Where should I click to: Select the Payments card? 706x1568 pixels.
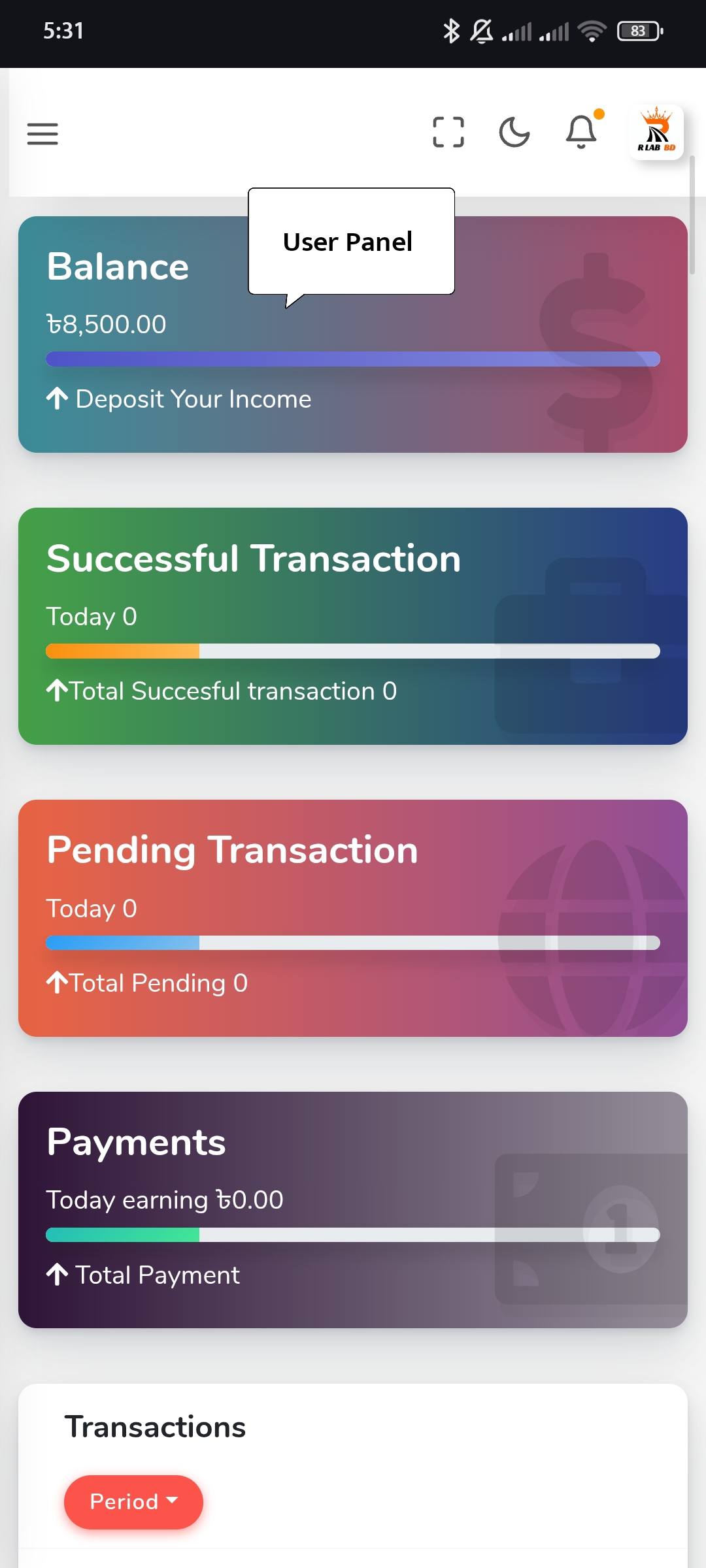(x=353, y=1209)
